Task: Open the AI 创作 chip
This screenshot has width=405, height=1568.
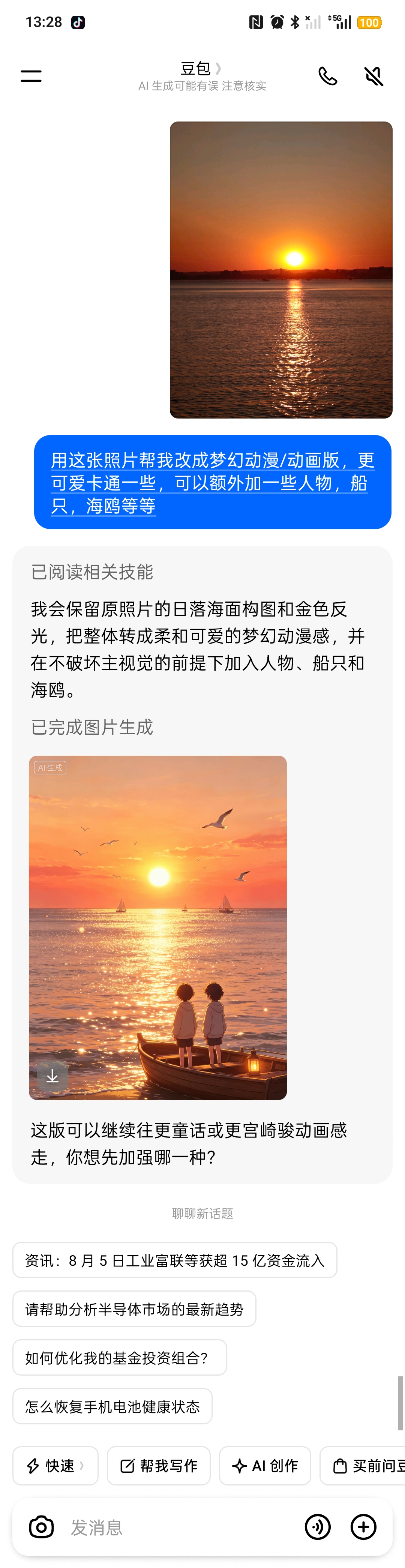Action: (265, 1466)
